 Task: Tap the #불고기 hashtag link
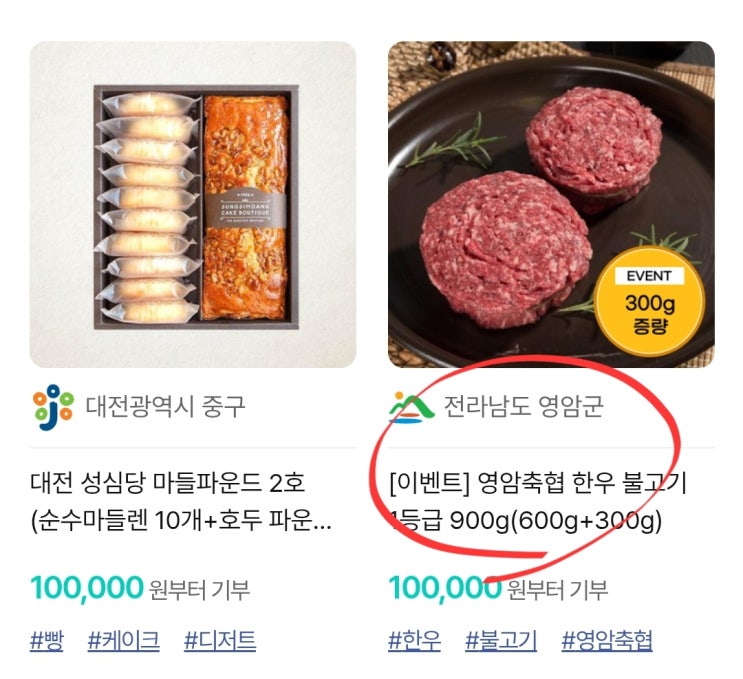(500, 640)
